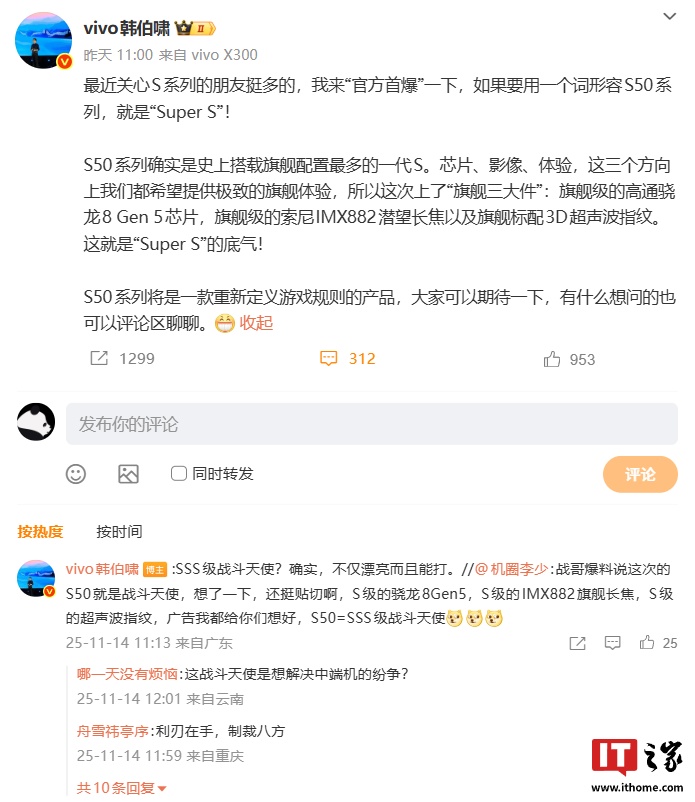Sort comments 按热度
695x802 pixels.
coord(40,531)
